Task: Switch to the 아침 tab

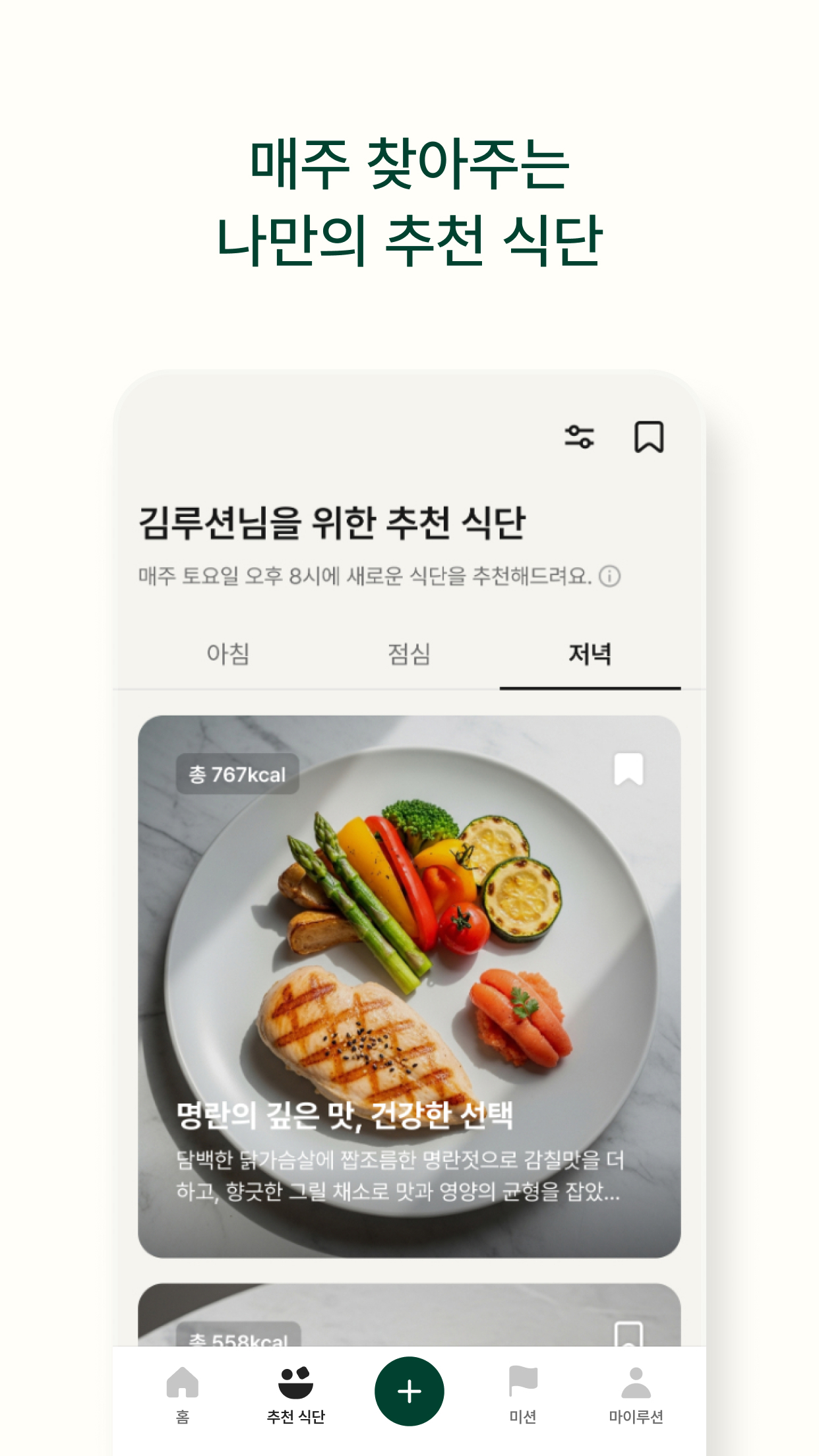Action: [230, 652]
